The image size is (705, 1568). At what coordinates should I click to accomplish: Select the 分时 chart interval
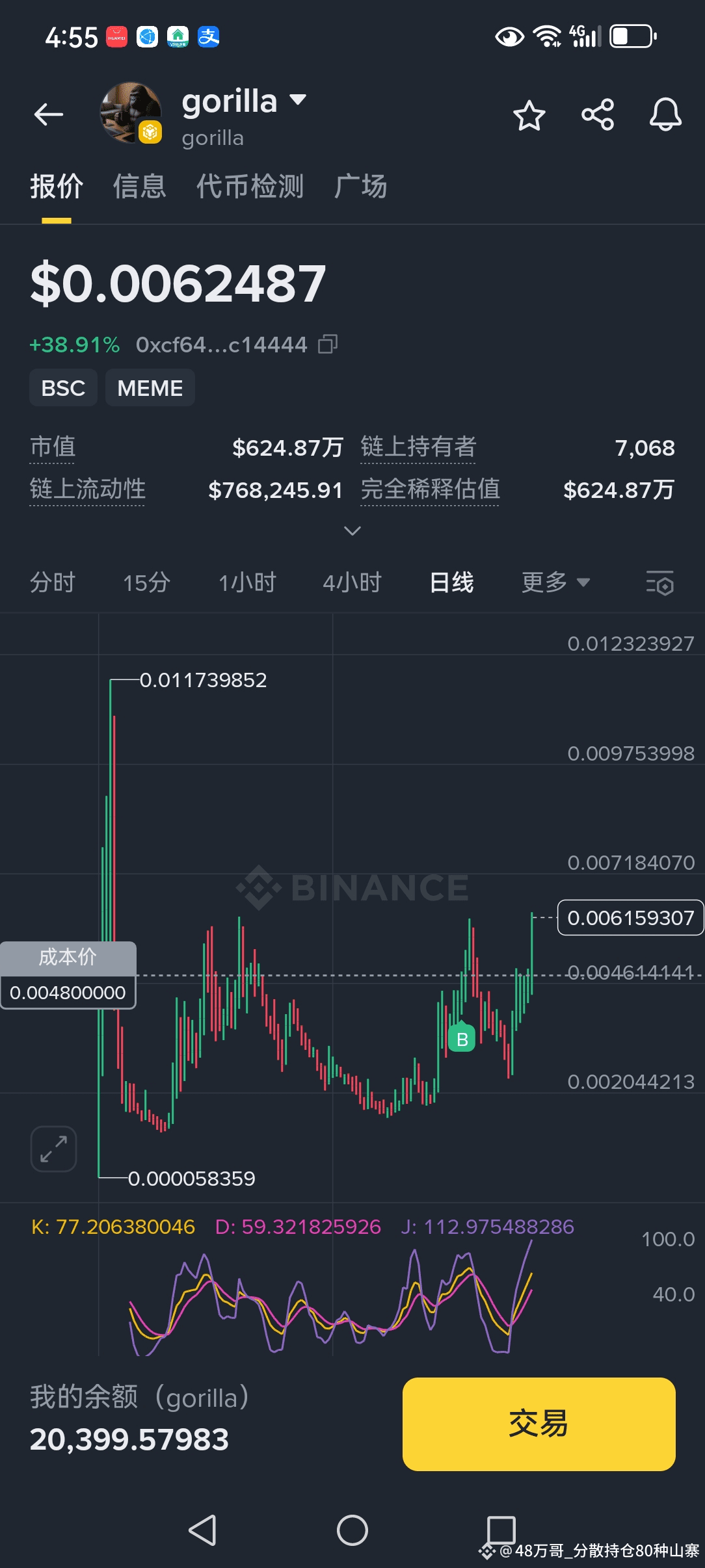53,582
